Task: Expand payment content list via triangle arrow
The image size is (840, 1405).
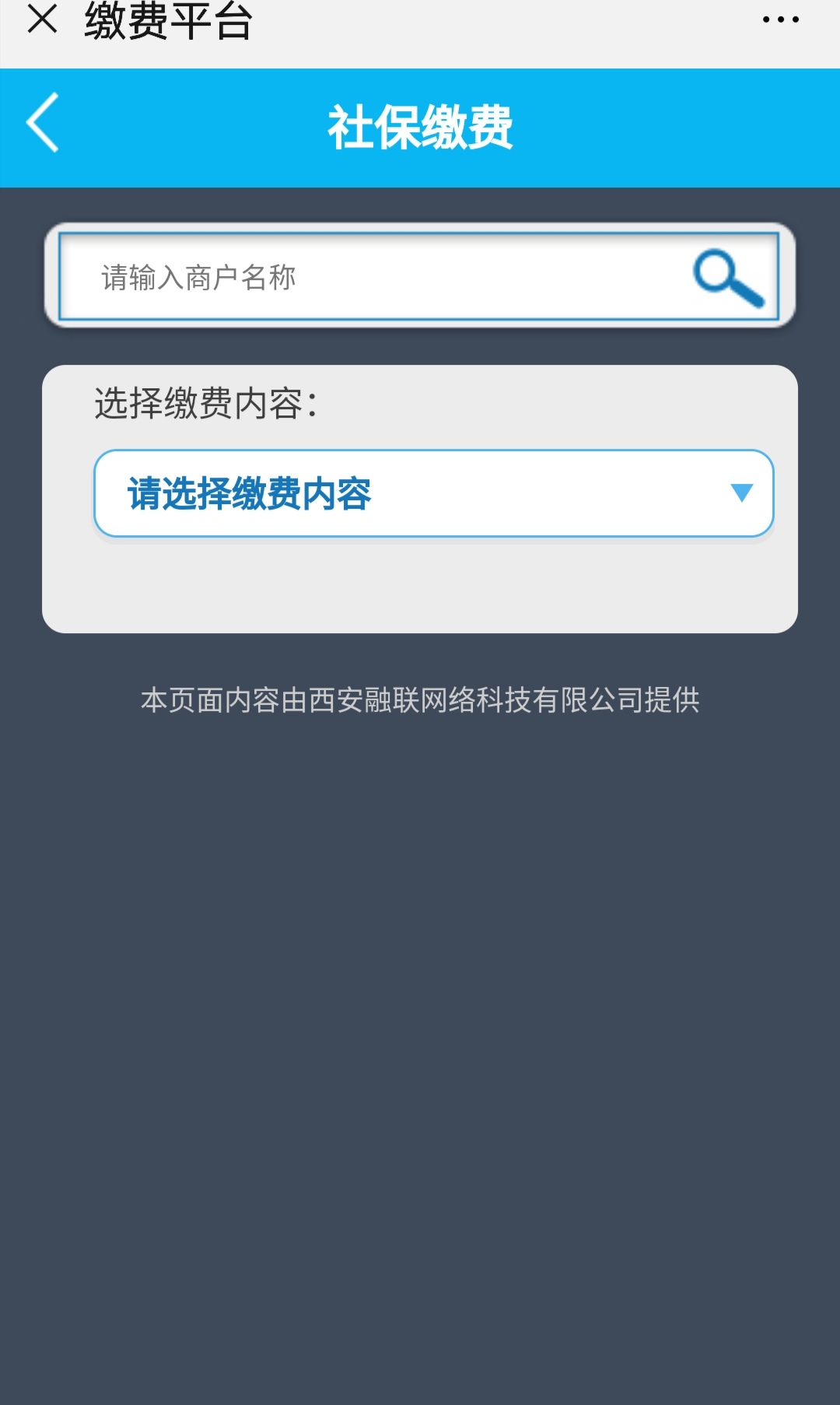Action: (742, 492)
